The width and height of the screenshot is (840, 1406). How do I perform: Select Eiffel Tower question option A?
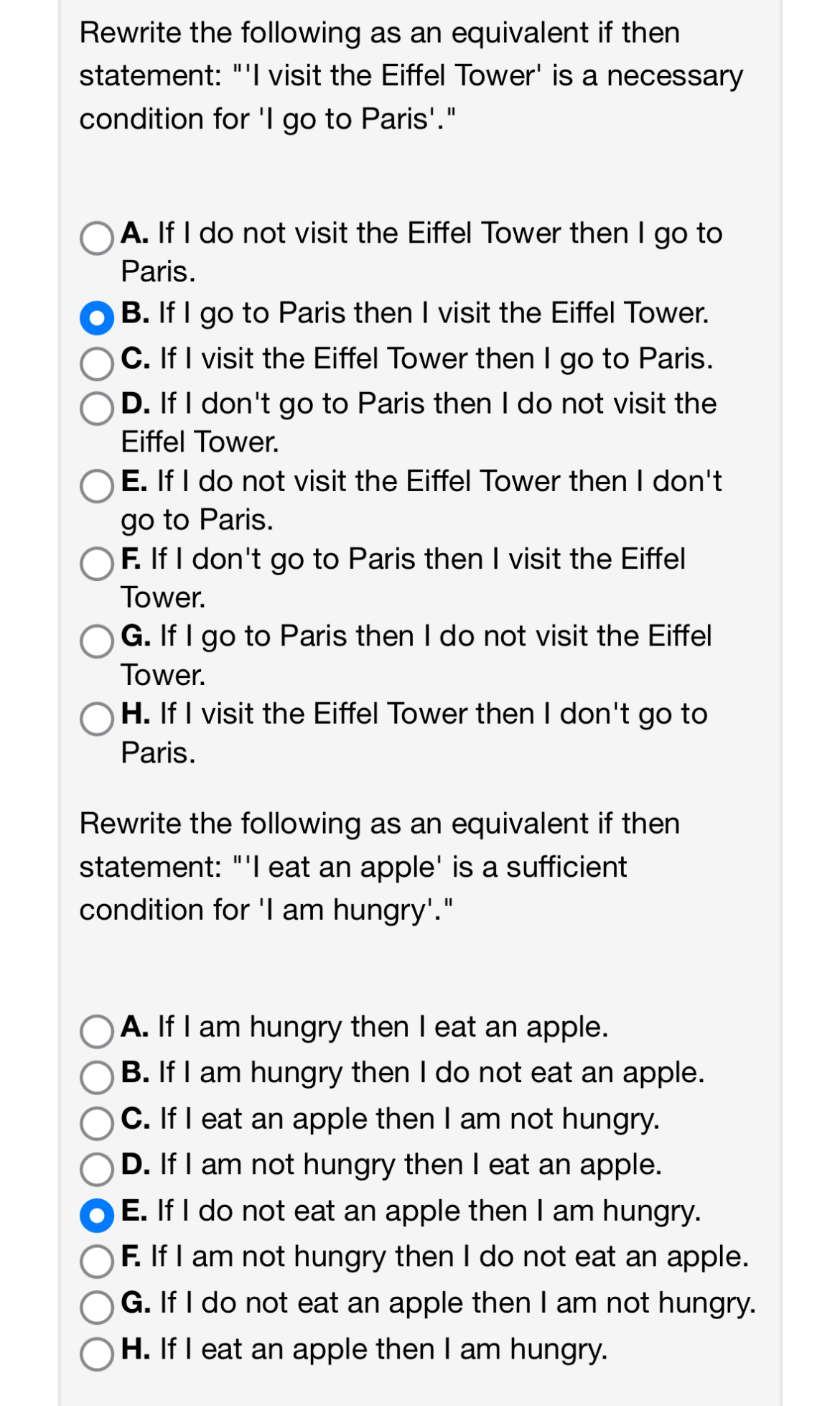click(x=97, y=238)
